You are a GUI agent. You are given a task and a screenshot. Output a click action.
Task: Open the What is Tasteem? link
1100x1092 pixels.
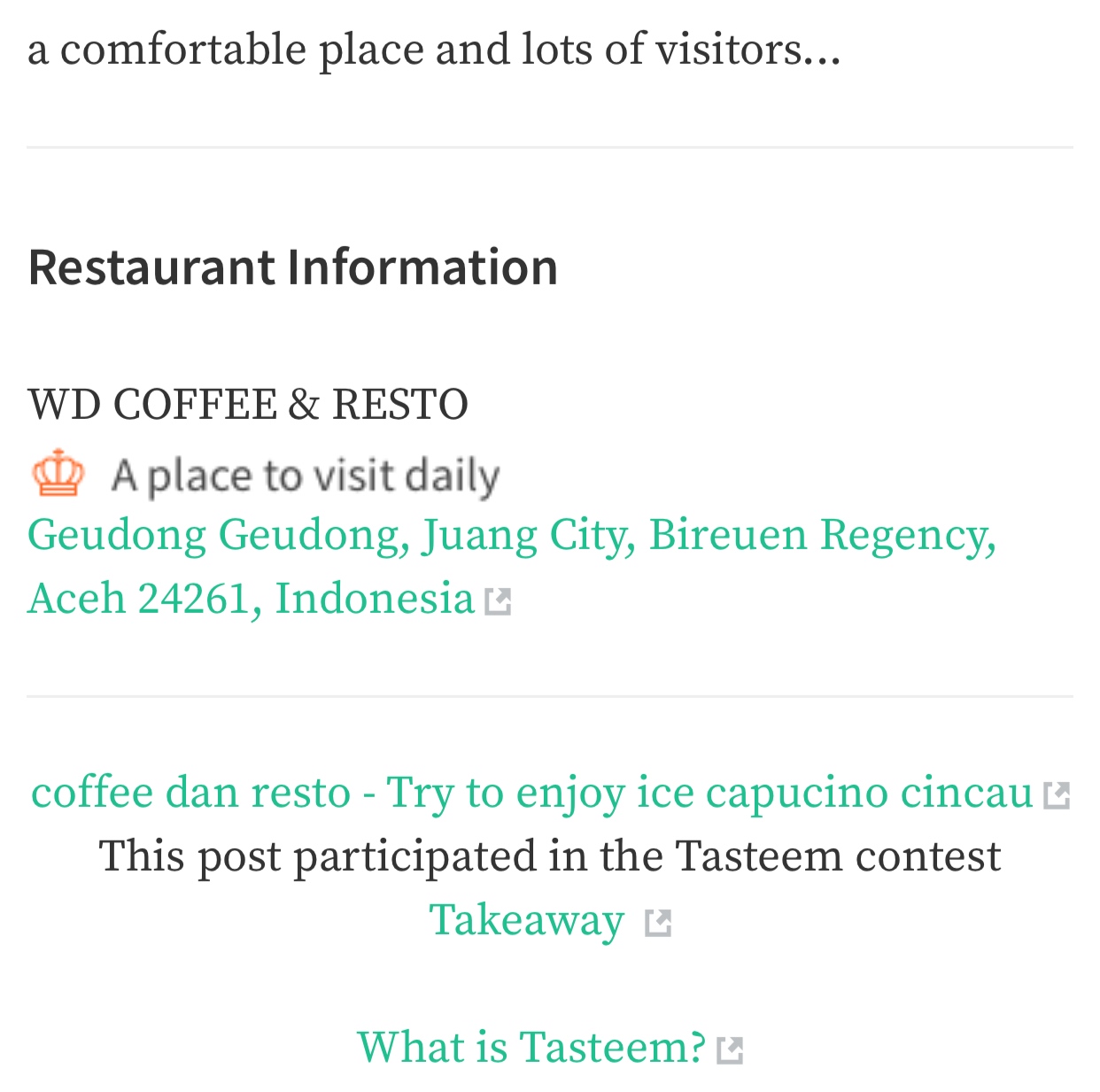pos(531,1048)
